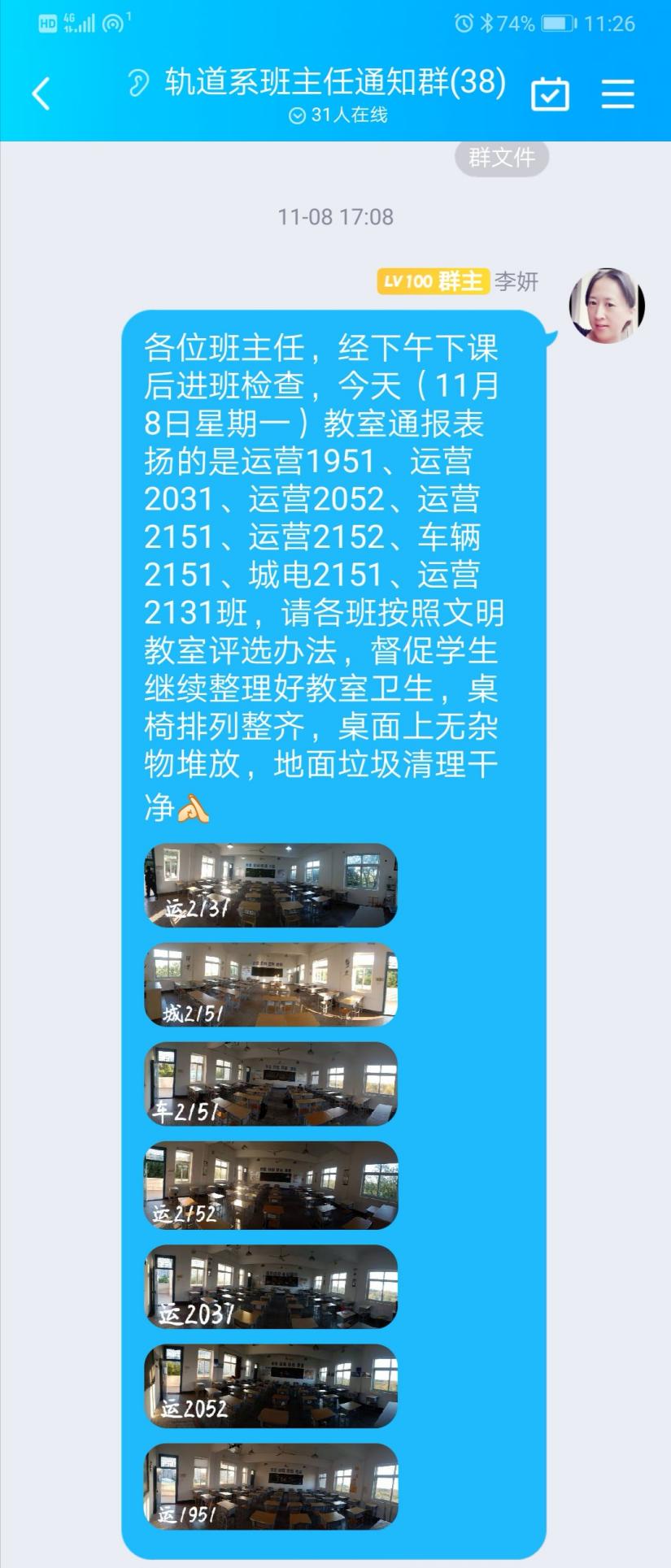Open the 运2131 classroom photo
This screenshot has width=671, height=1568.
(x=271, y=885)
